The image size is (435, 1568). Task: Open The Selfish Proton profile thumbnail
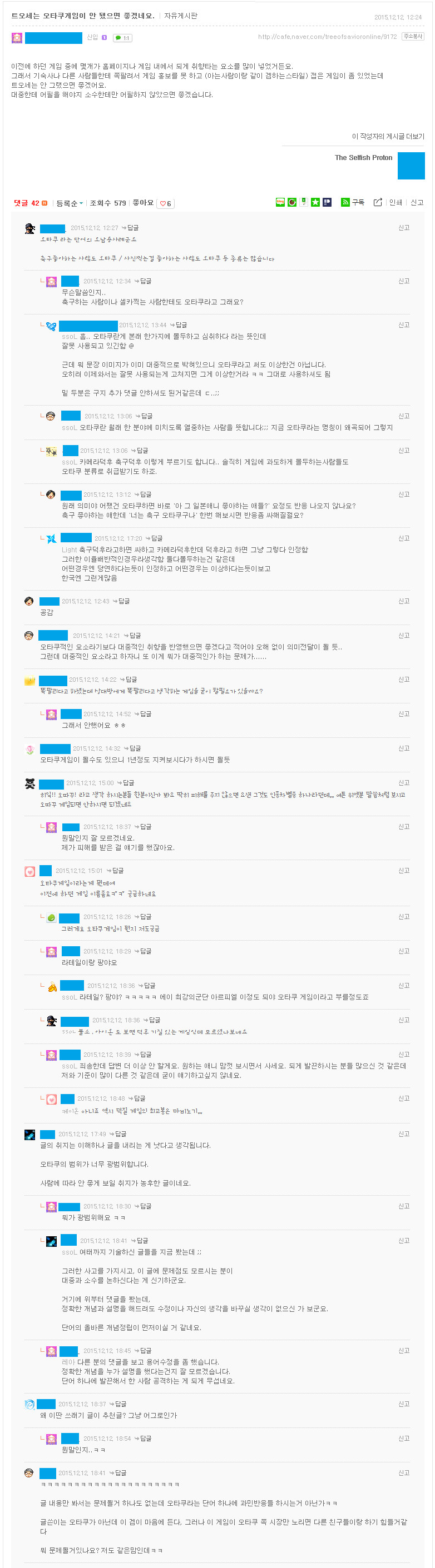pyautogui.click(x=411, y=166)
